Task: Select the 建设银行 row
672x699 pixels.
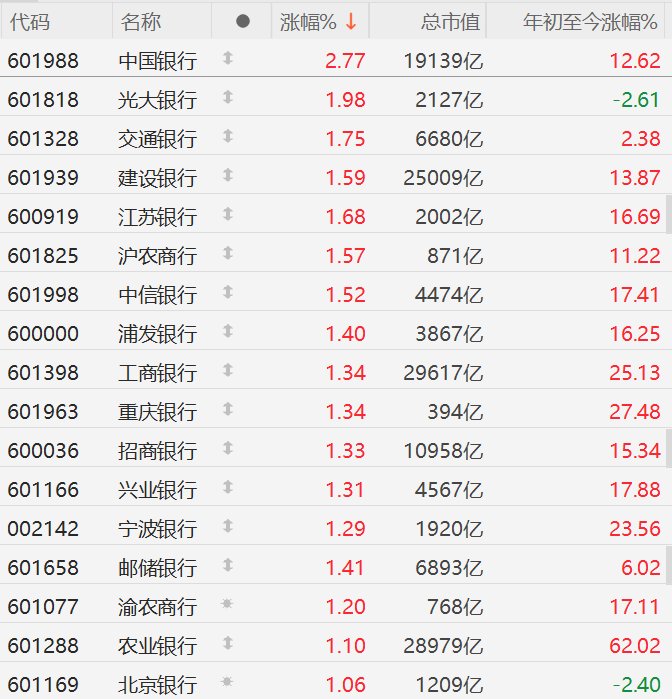Action: click(x=157, y=178)
